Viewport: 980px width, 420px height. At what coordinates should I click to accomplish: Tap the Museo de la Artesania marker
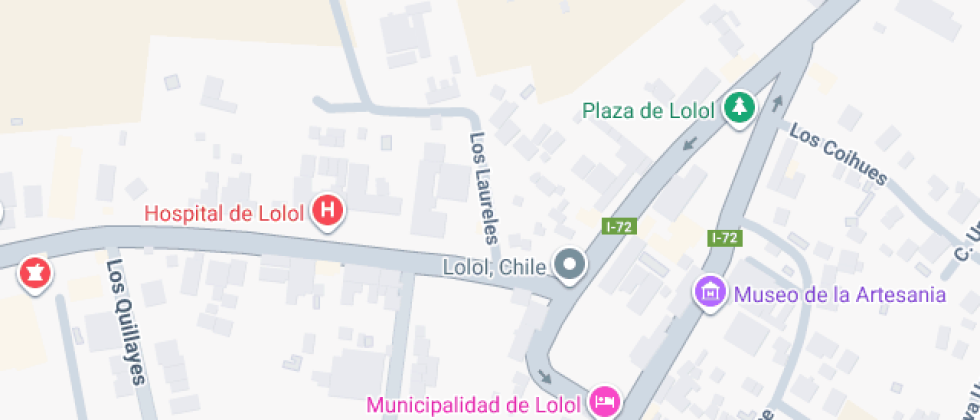710,293
